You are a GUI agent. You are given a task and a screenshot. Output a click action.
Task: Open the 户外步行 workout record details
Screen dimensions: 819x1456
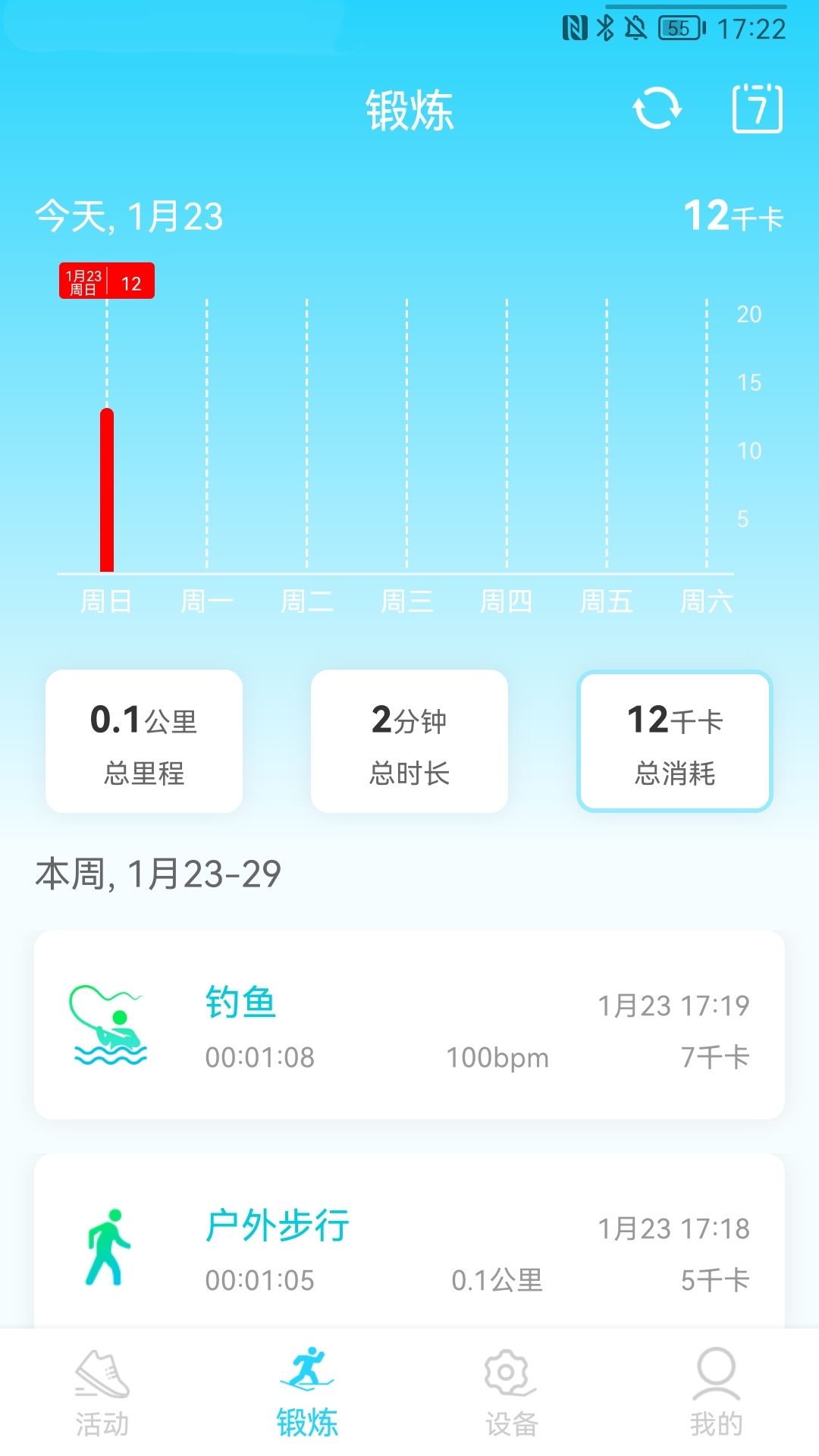(409, 1249)
